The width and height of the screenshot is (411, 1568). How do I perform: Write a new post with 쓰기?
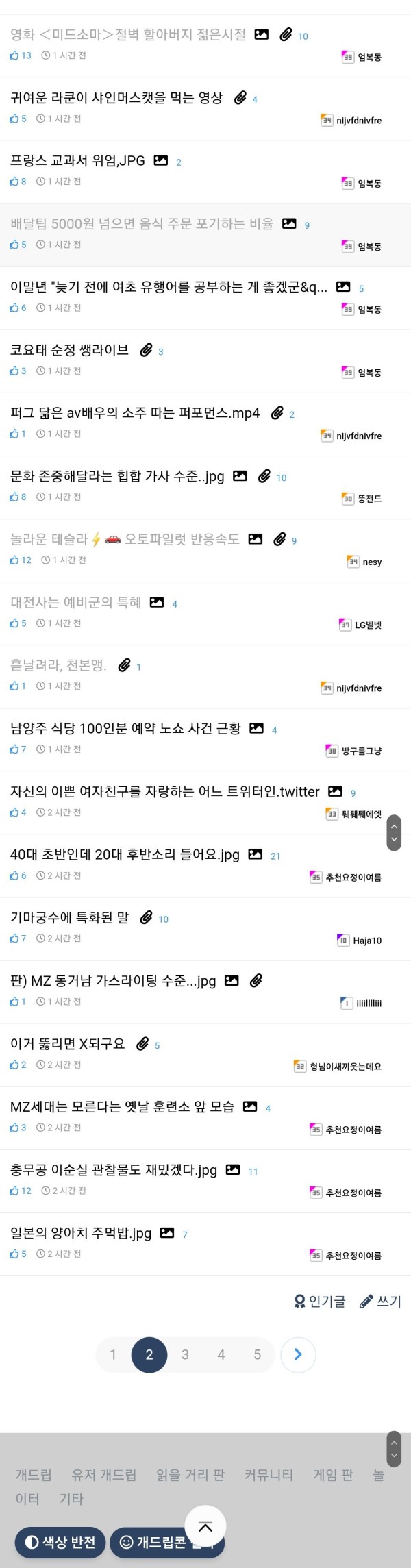point(381,1302)
